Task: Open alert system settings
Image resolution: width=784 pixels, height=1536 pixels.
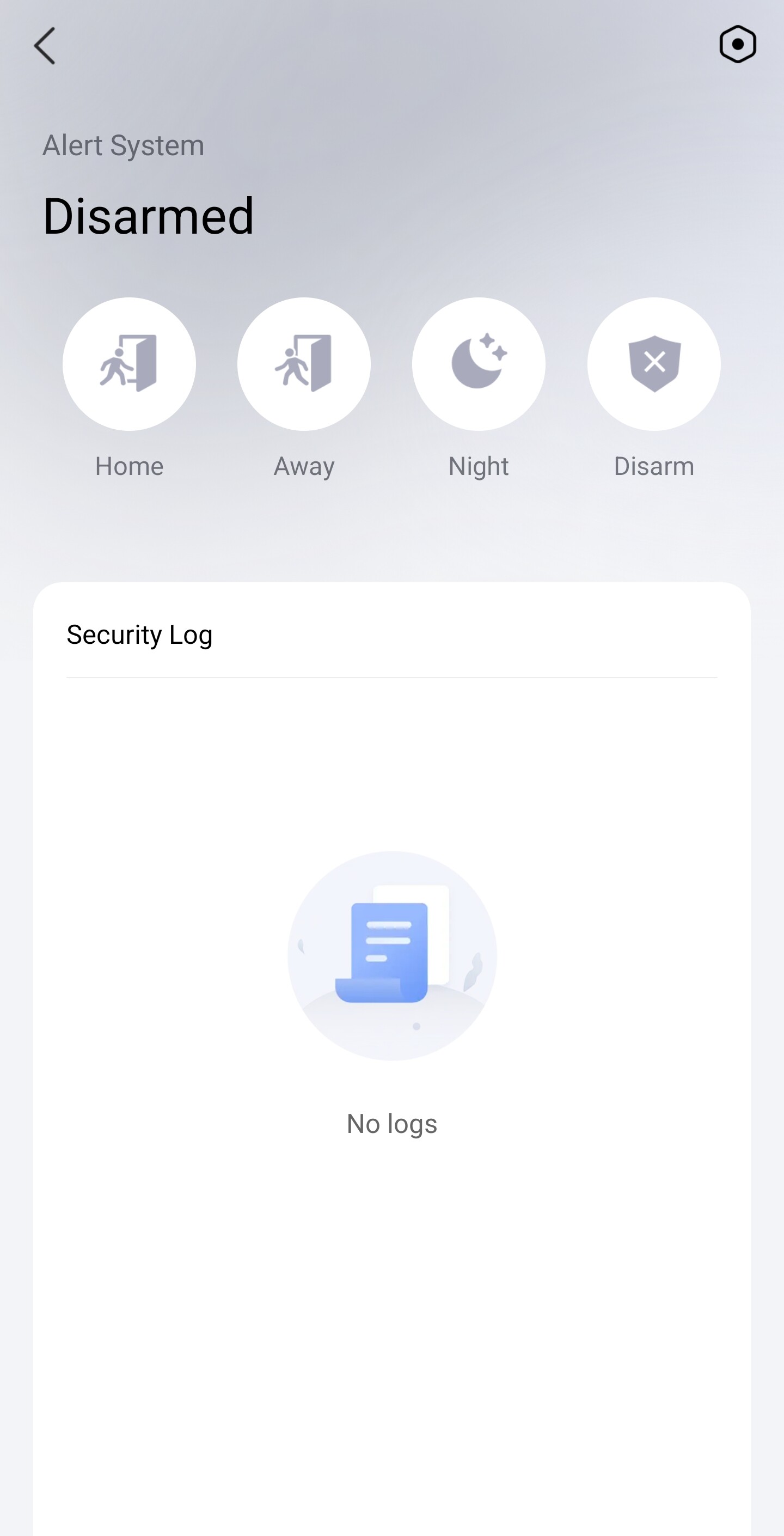Action: (x=738, y=44)
